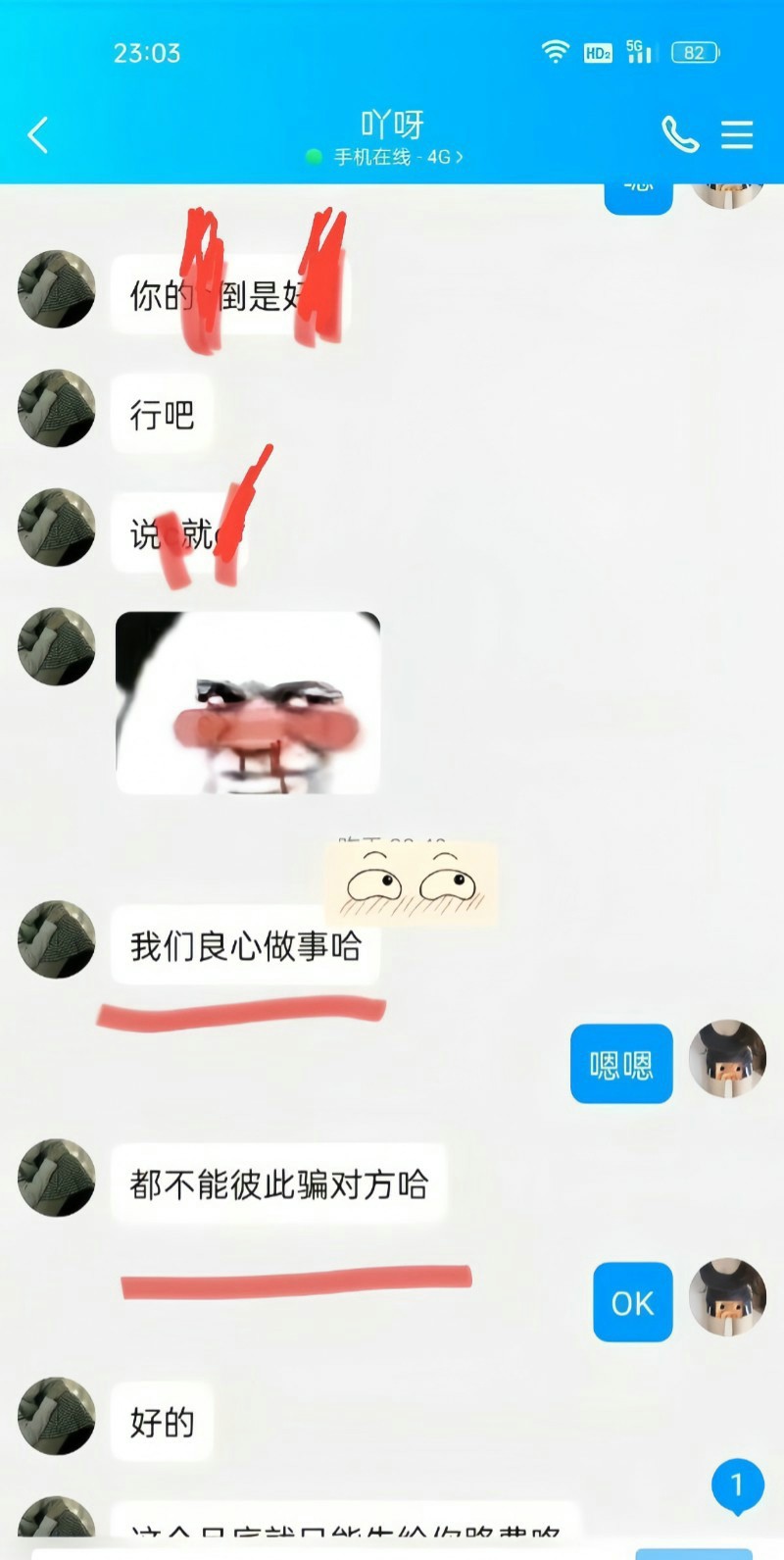Open the panda meme image sticker
The height and width of the screenshot is (1560, 784).
pos(247,702)
